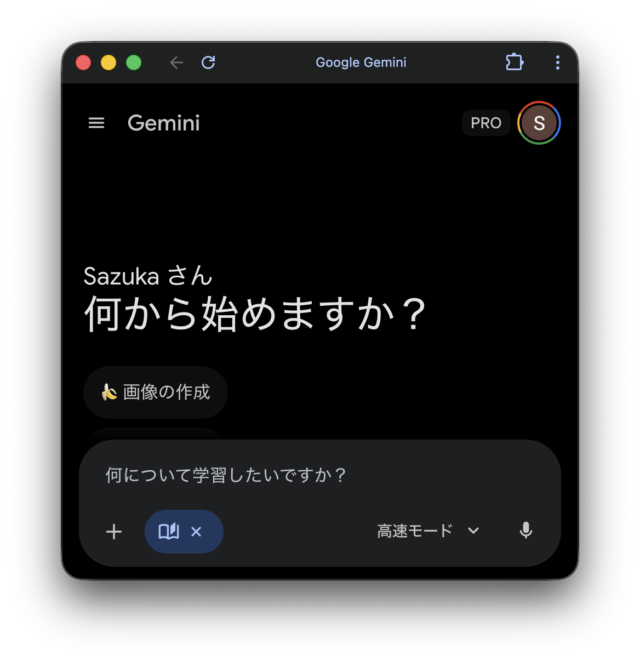This screenshot has height=661, width=640.
Task: Start voice input with the microphone
Action: pos(526,531)
